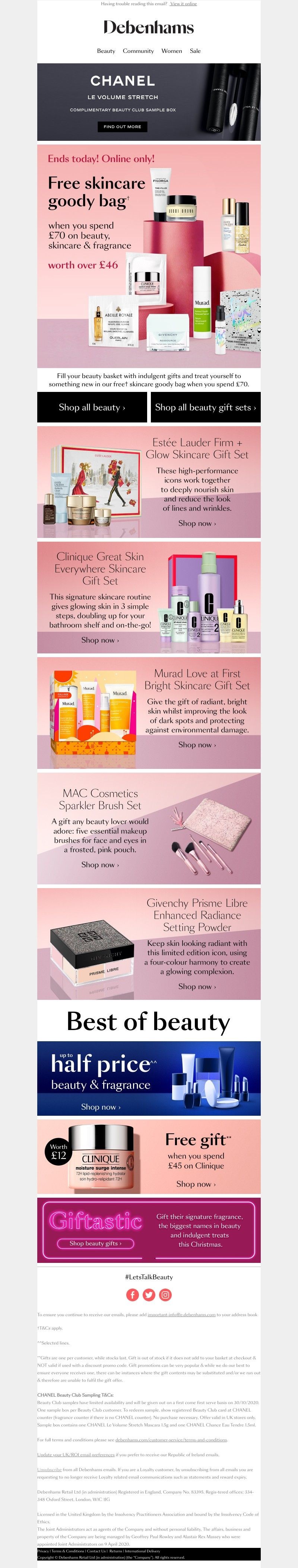
Task: Open Debenhams Facebook page icon
Action: point(133,1295)
